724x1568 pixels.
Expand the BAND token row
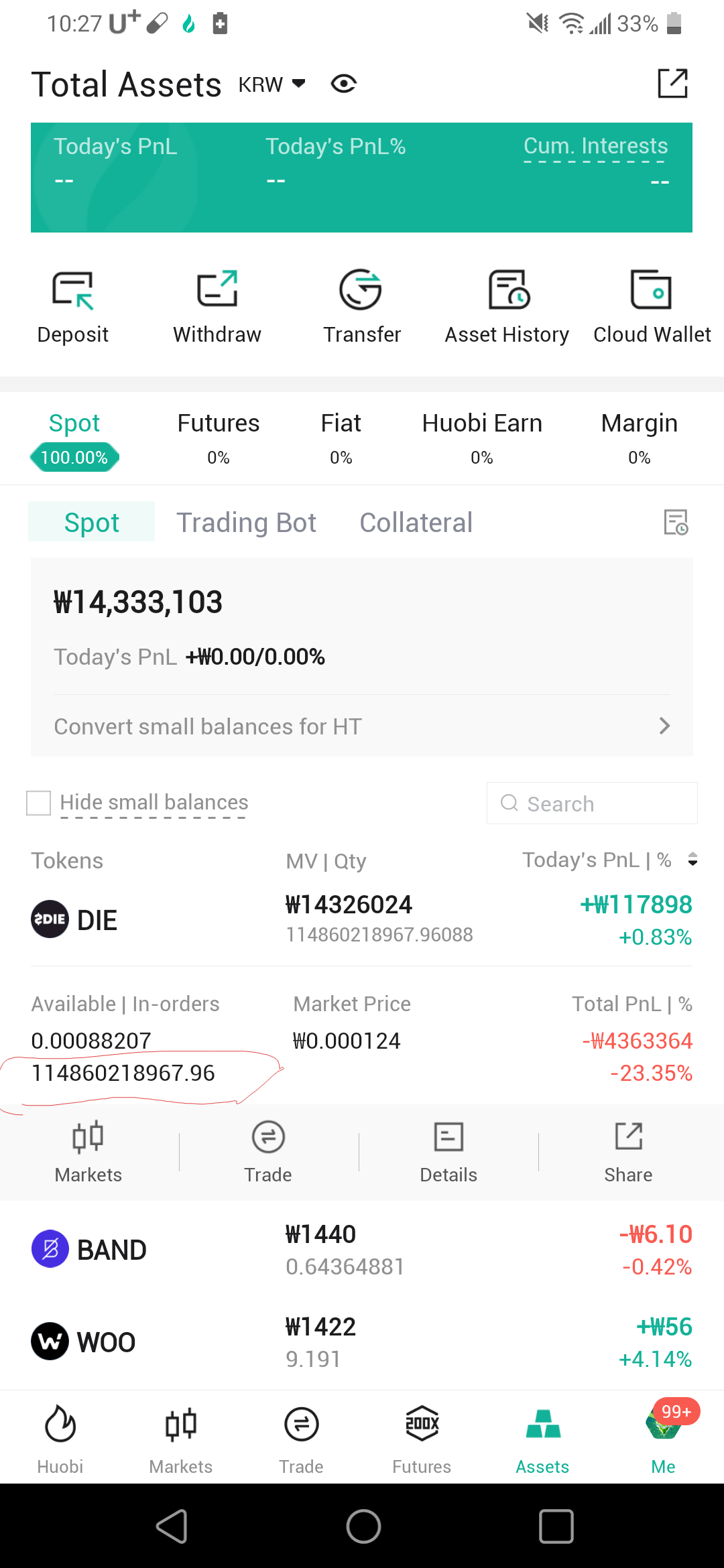[362, 1250]
